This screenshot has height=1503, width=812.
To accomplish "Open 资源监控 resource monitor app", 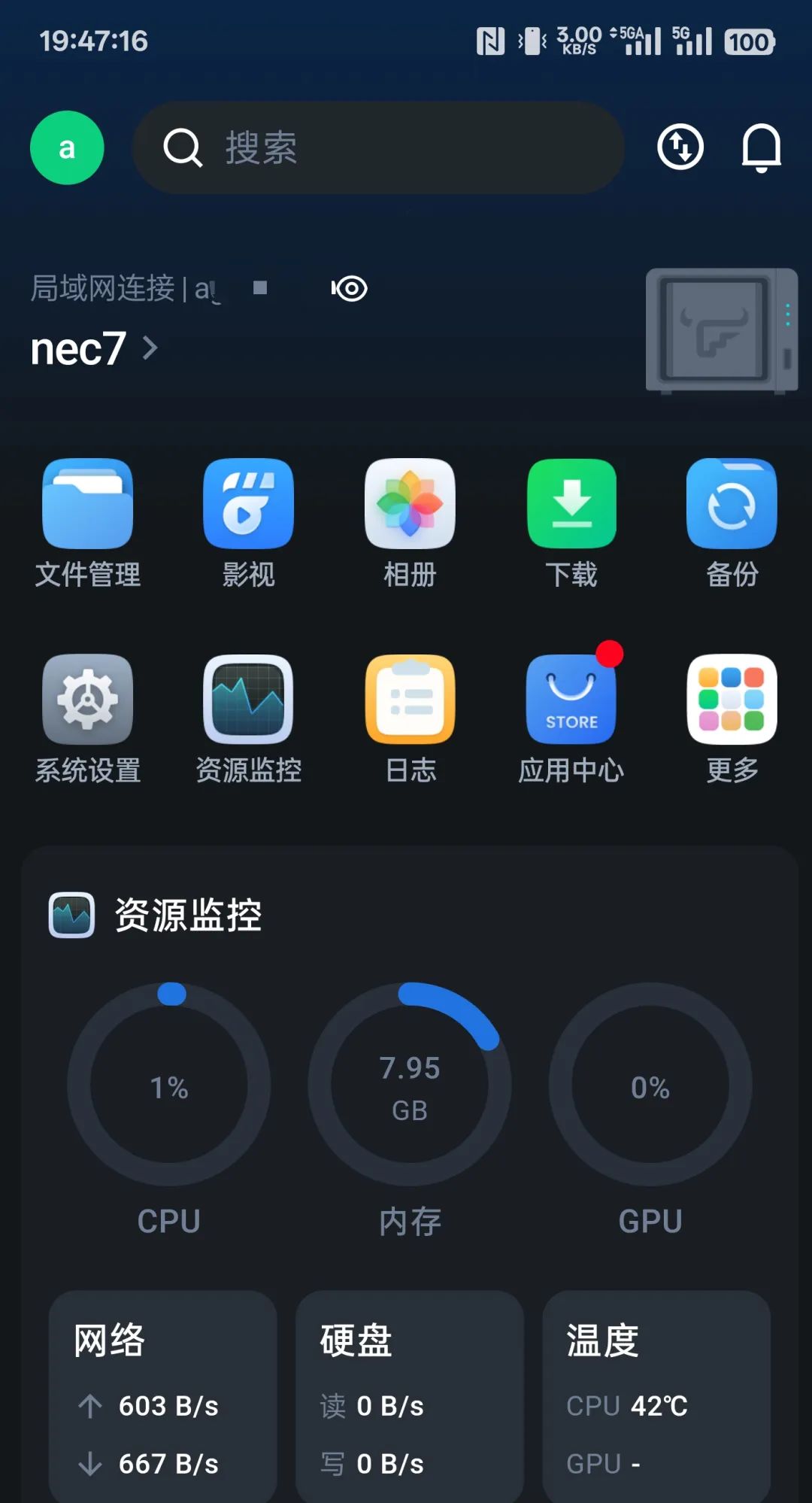I will tap(248, 717).
